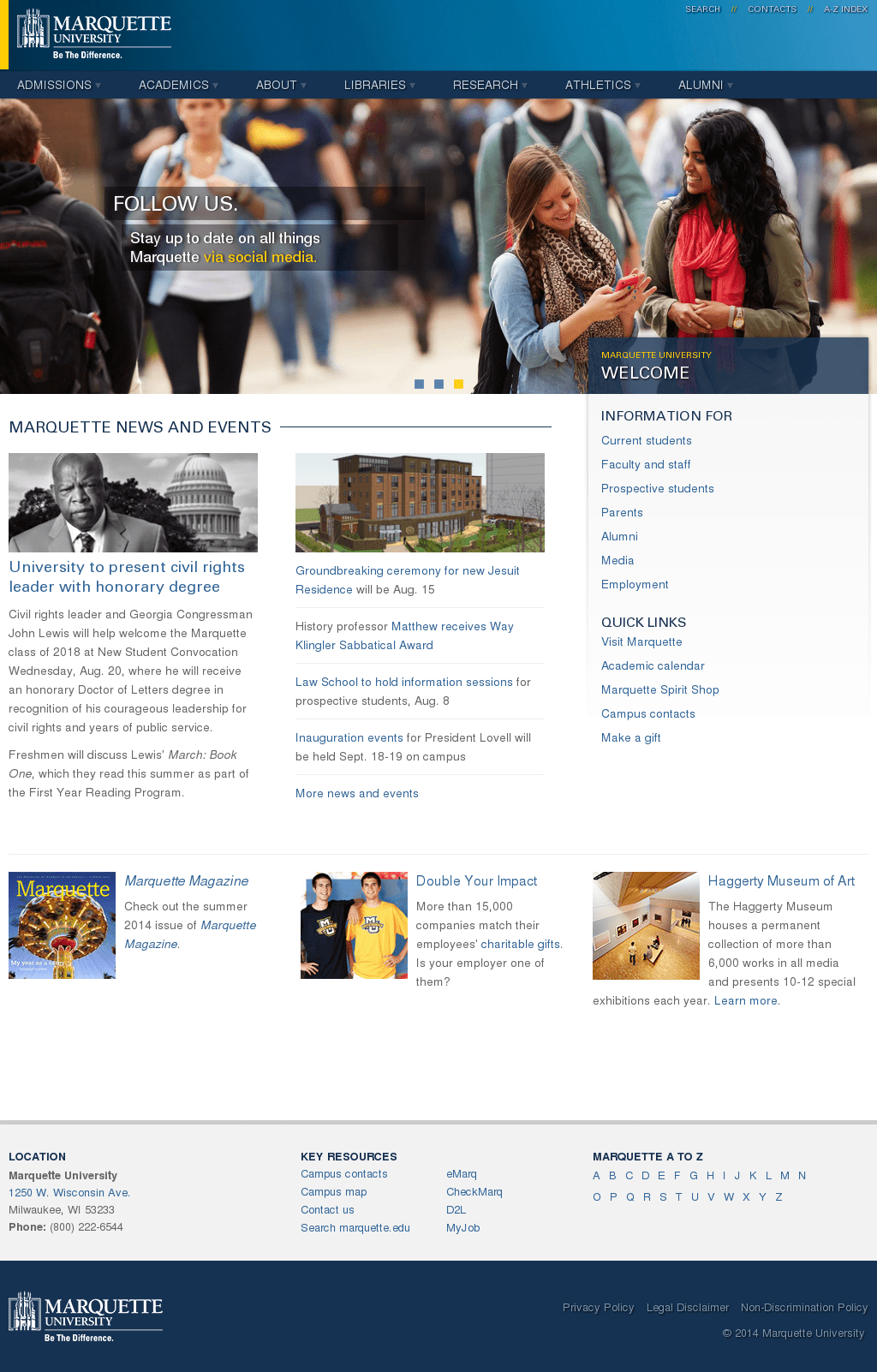The image size is (877, 1372).
Task: Open the Prospective students link
Action: [657, 488]
